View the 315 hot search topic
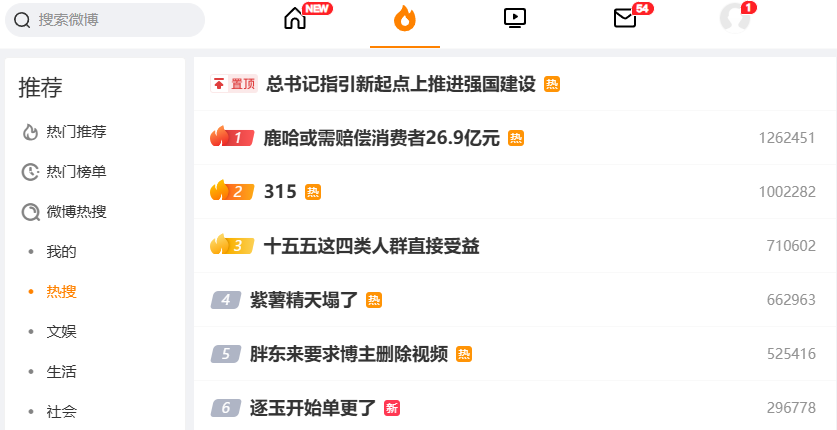 pyautogui.click(x=280, y=192)
